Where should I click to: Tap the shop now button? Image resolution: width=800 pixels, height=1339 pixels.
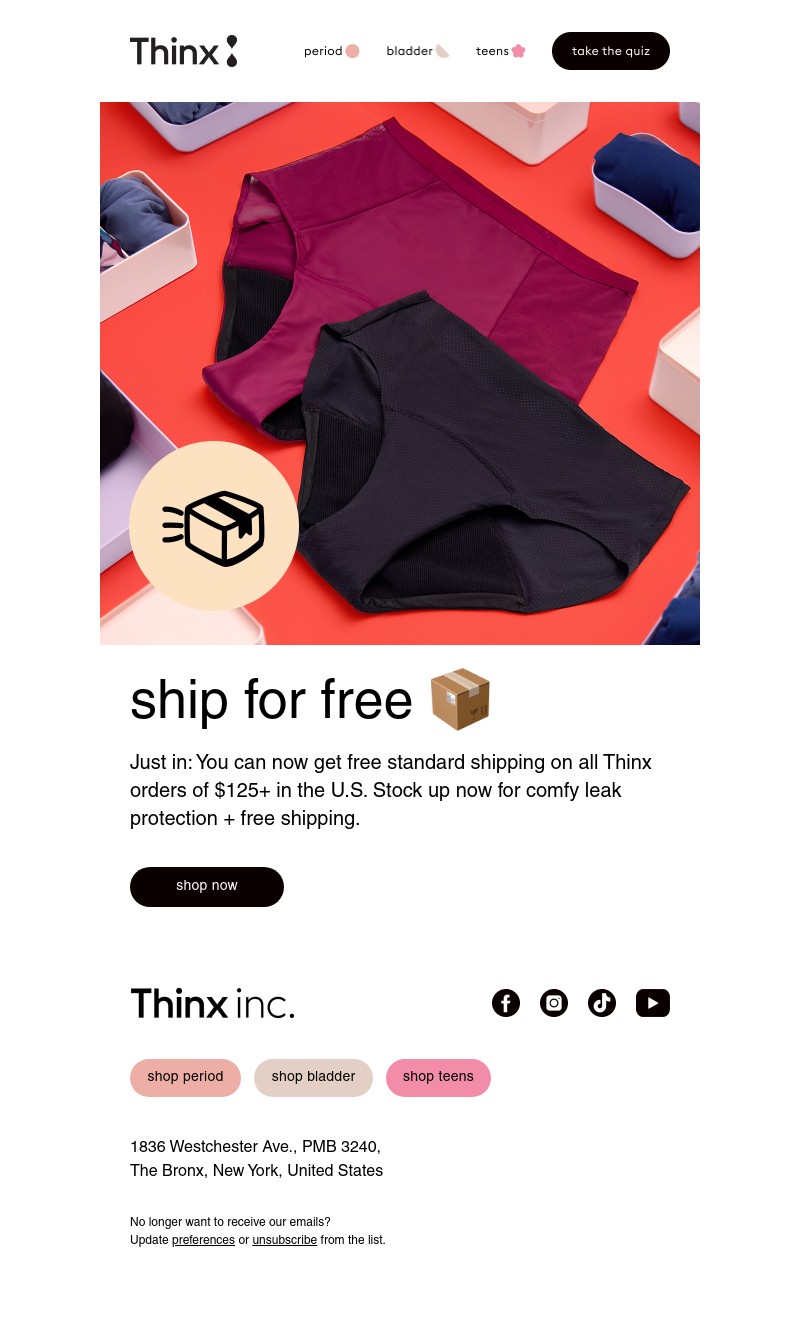(207, 887)
